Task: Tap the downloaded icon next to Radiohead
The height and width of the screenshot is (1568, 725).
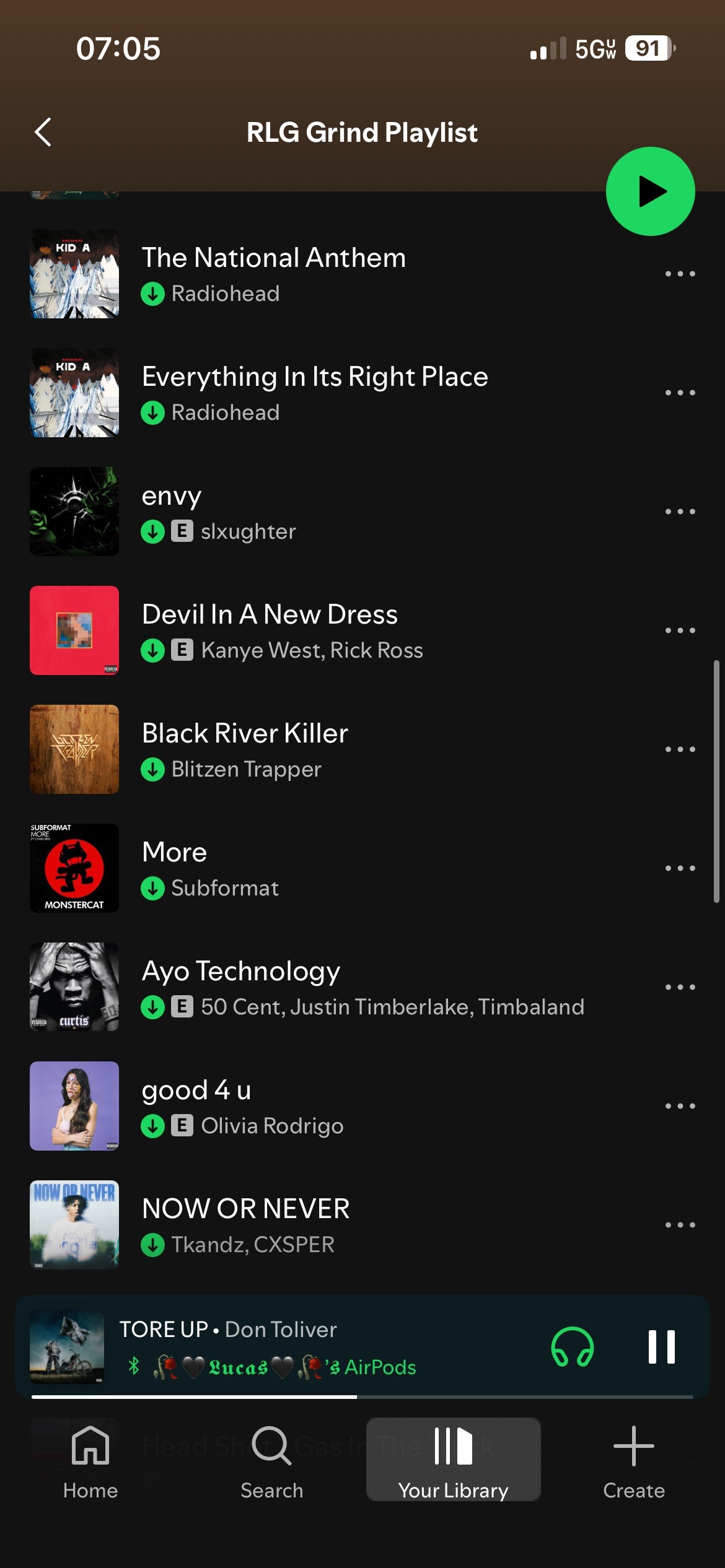Action: tap(153, 294)
